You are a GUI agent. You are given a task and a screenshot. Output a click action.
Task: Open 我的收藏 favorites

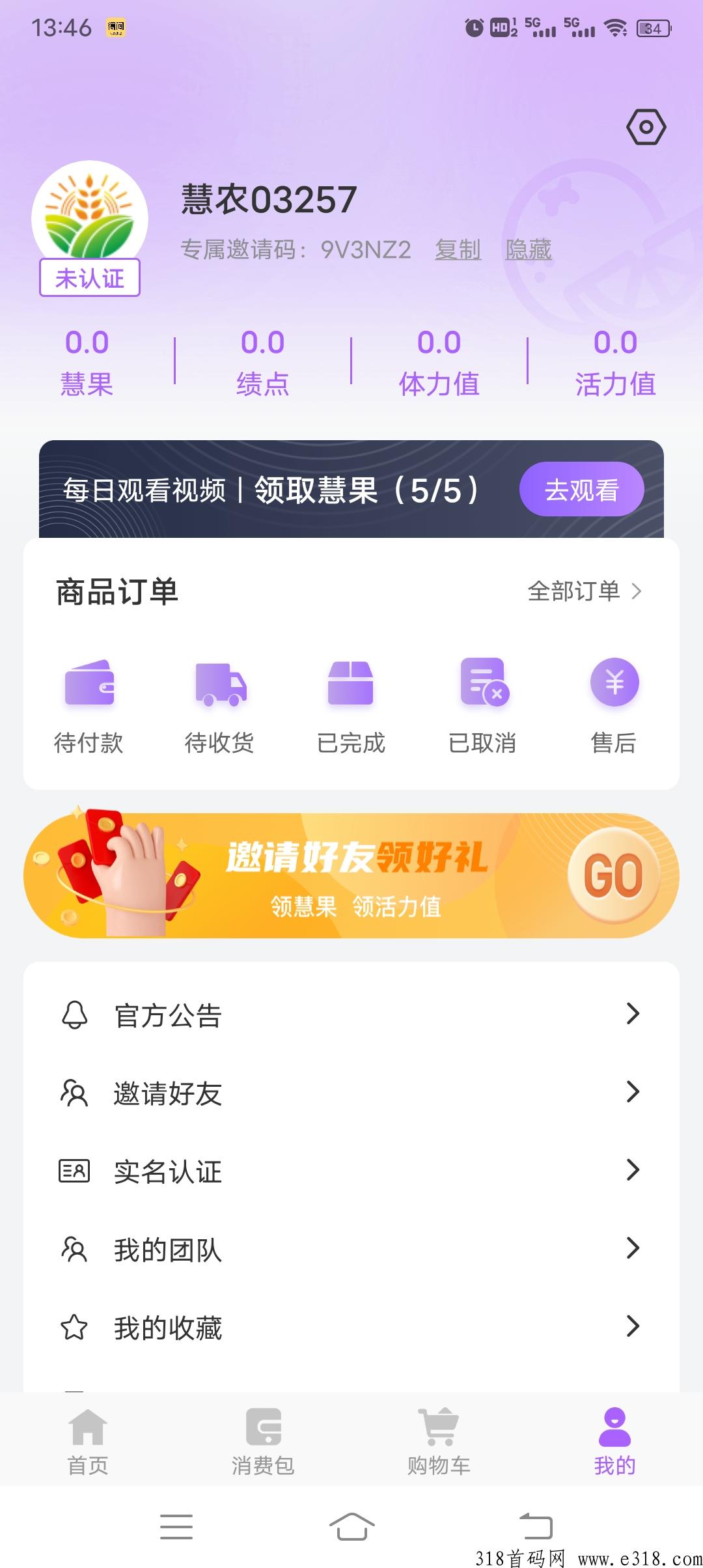pos(351,1327)
